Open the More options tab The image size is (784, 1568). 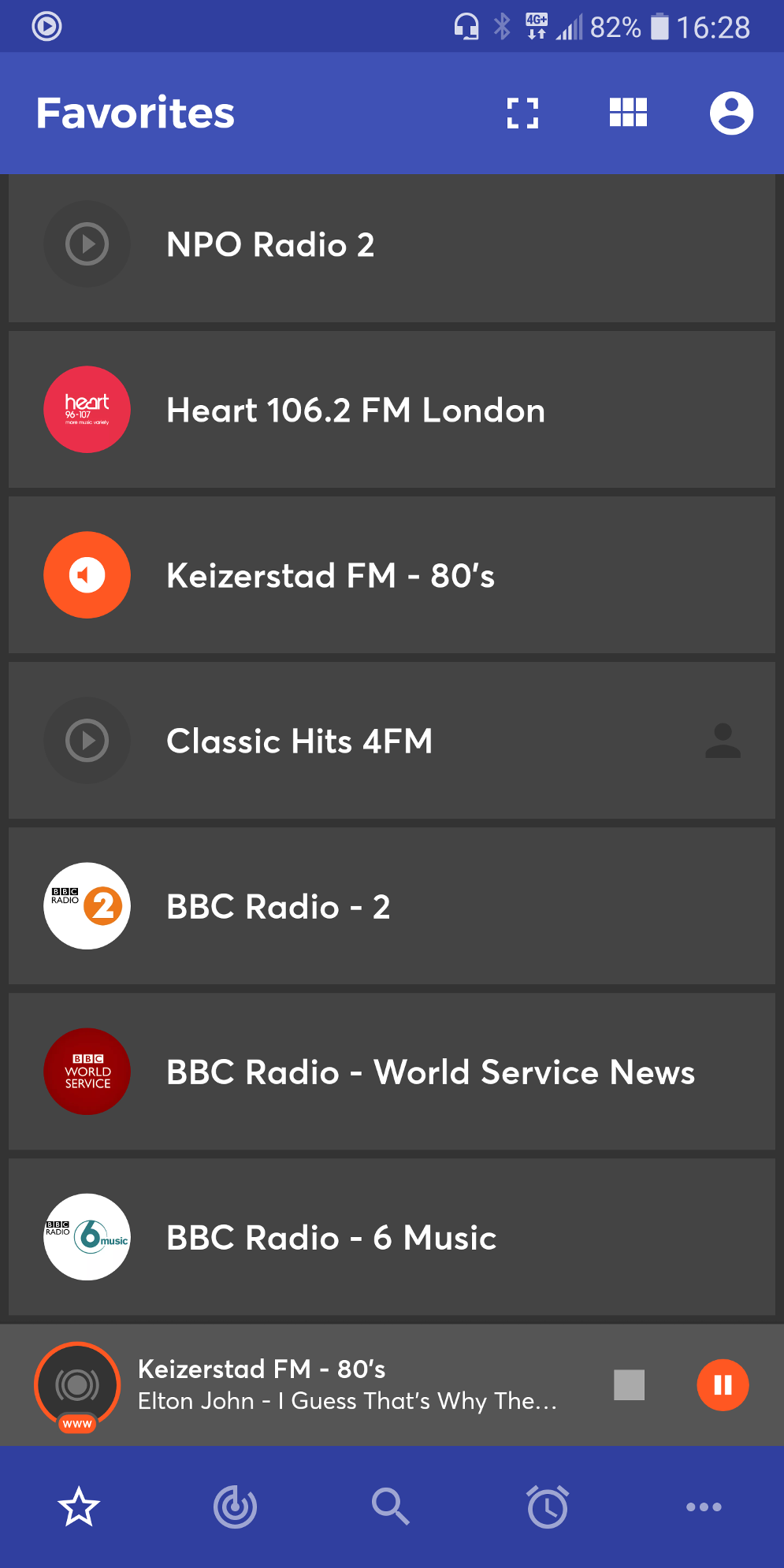click(704, 1507)
